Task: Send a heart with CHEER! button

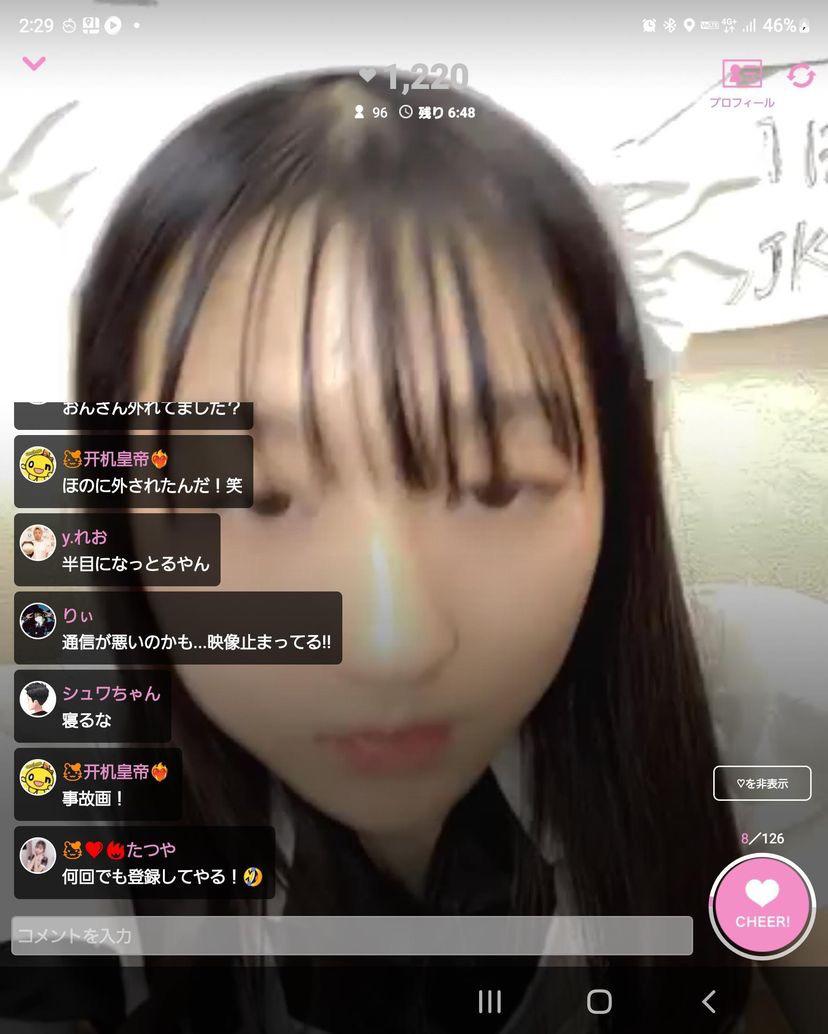Action: (x=762, y=906)
